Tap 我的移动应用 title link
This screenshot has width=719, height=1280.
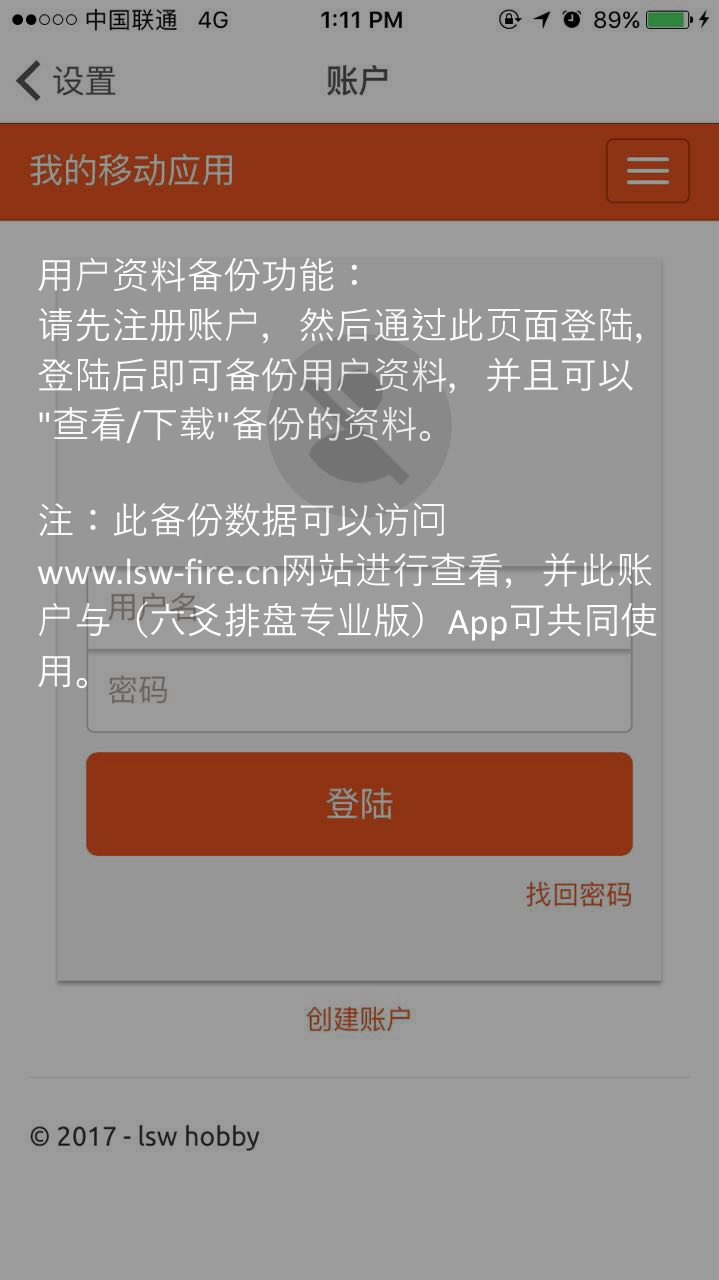(132, 171)
